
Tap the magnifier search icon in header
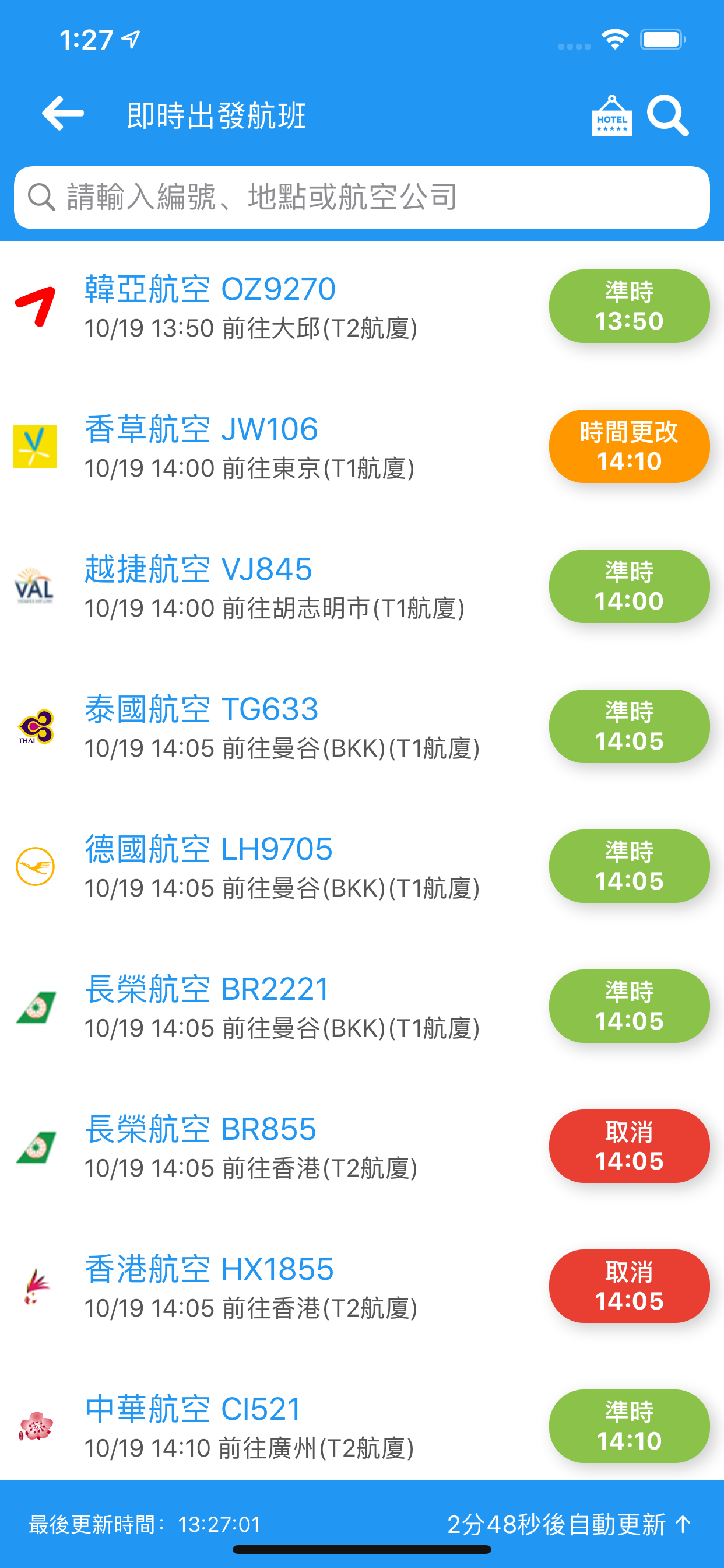tap(667, 115)
